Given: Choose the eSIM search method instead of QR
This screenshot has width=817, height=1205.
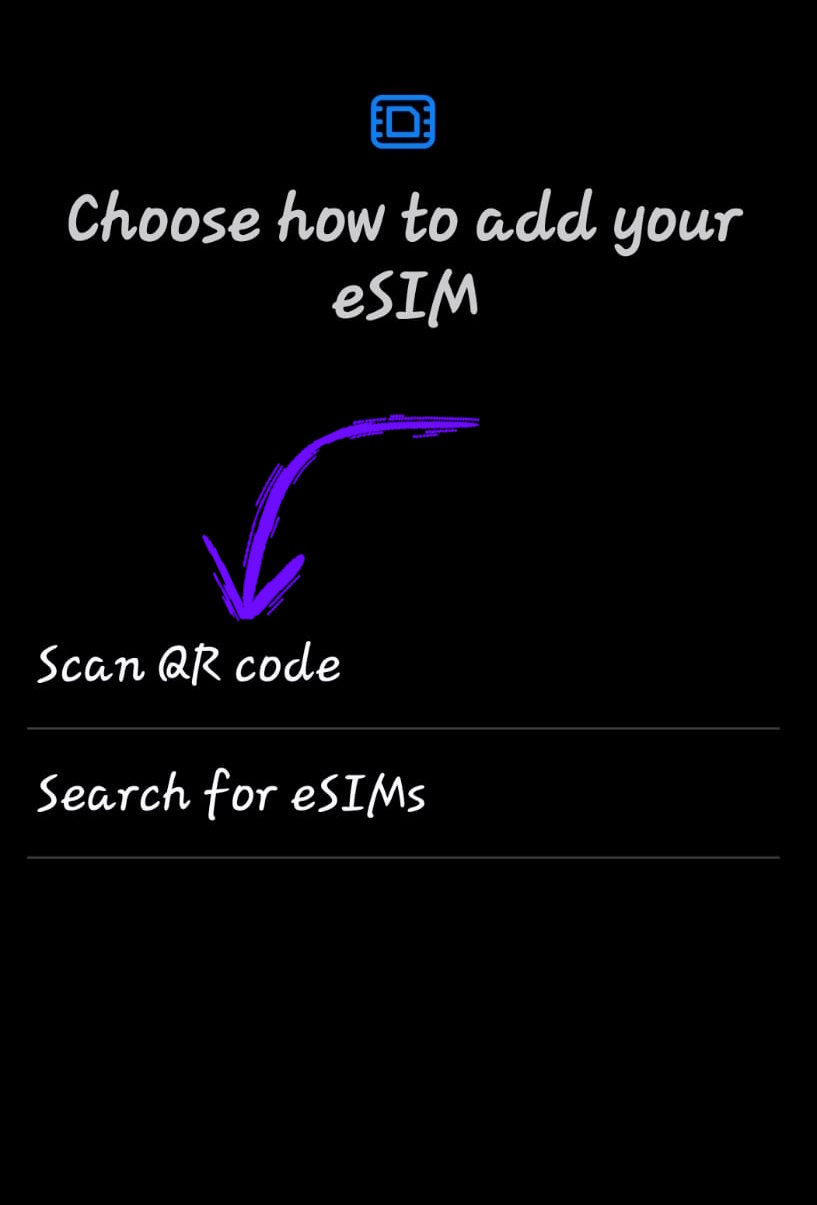Looking at the screenshot, I should (x=230, y=795).
